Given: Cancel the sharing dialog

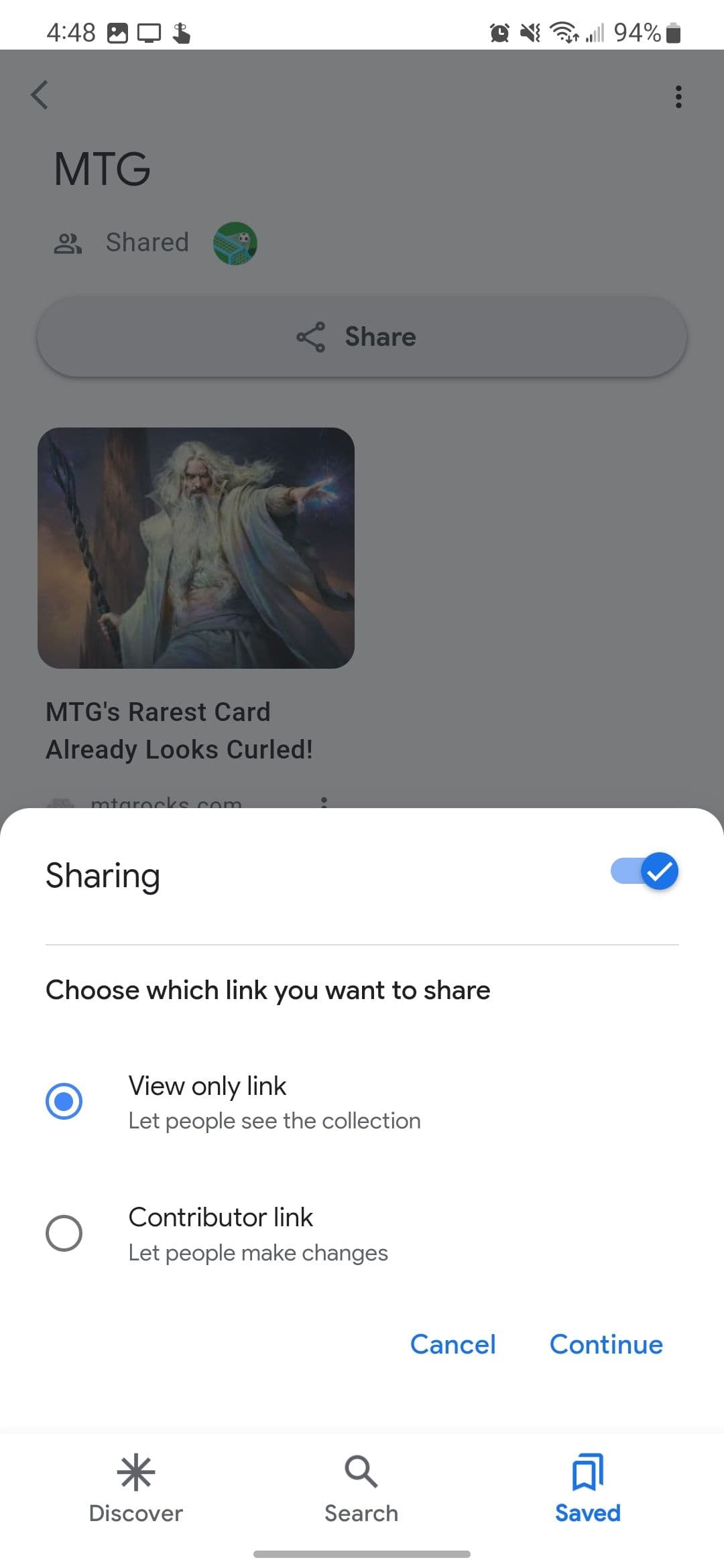Looking at the screenshot, I should click(452, 1344).
